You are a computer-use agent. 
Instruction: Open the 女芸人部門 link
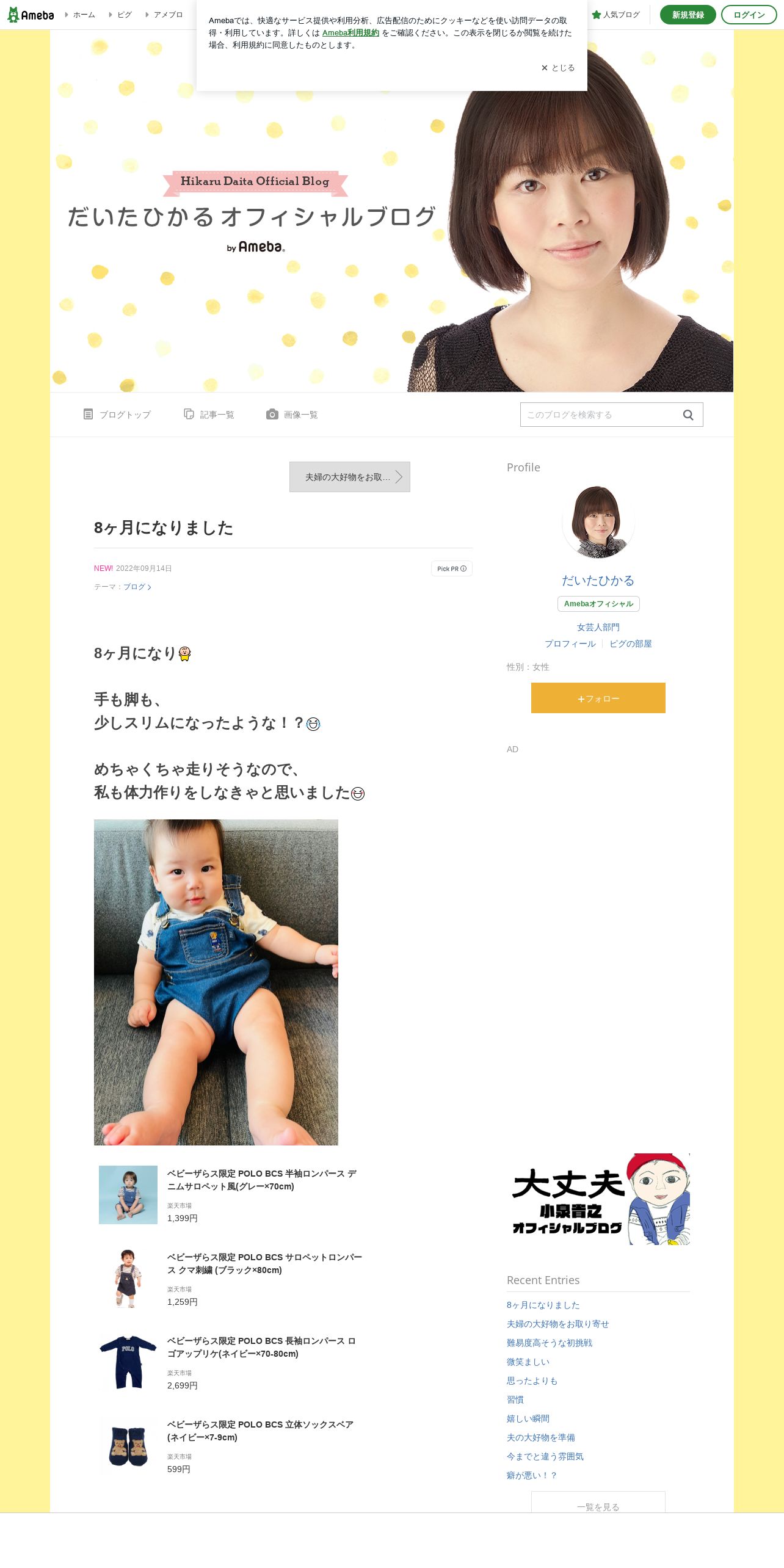598,627
